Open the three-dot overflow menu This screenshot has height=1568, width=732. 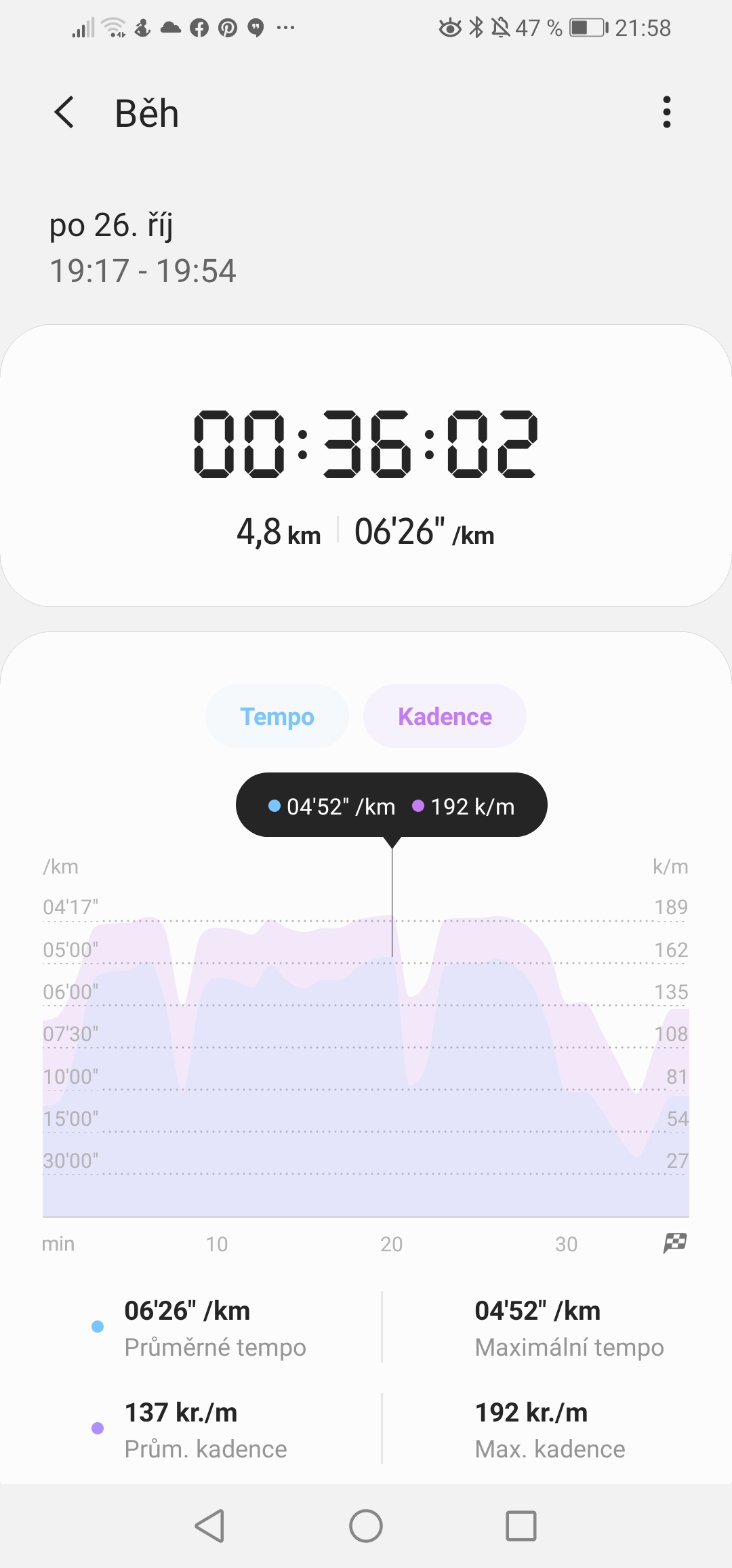pyautogui.click(x=667, y=112)
